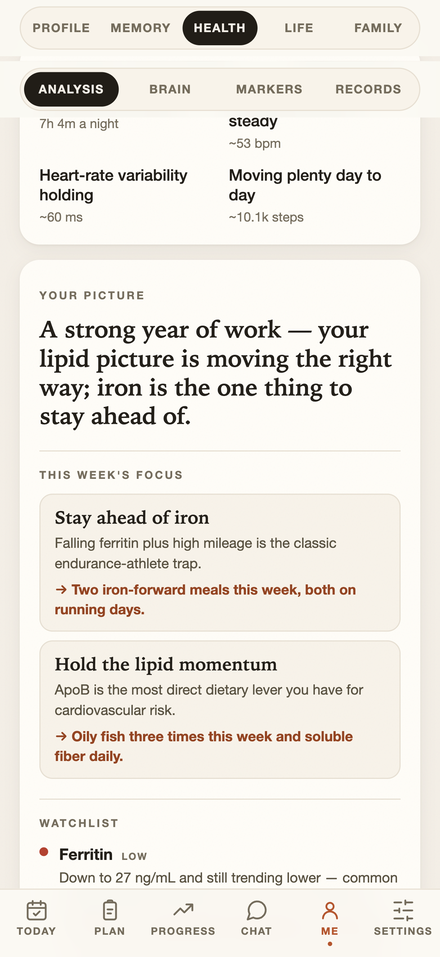Screen dimensions: 440x957
Task: Go to the Life tab
Action: click(x=299, y=28)
